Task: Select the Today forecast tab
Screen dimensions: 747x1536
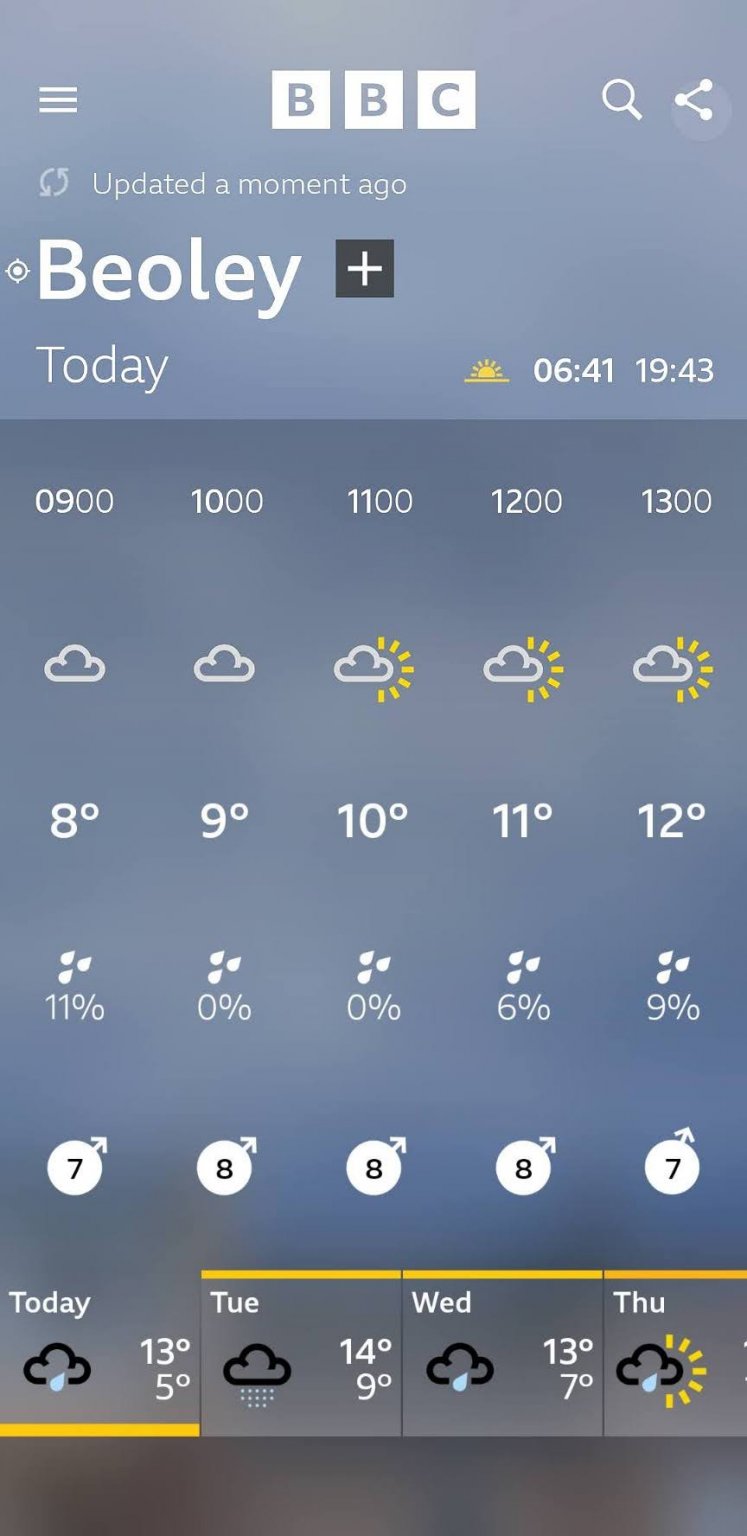Action: pyautogui.click(x=99, y=1353)
